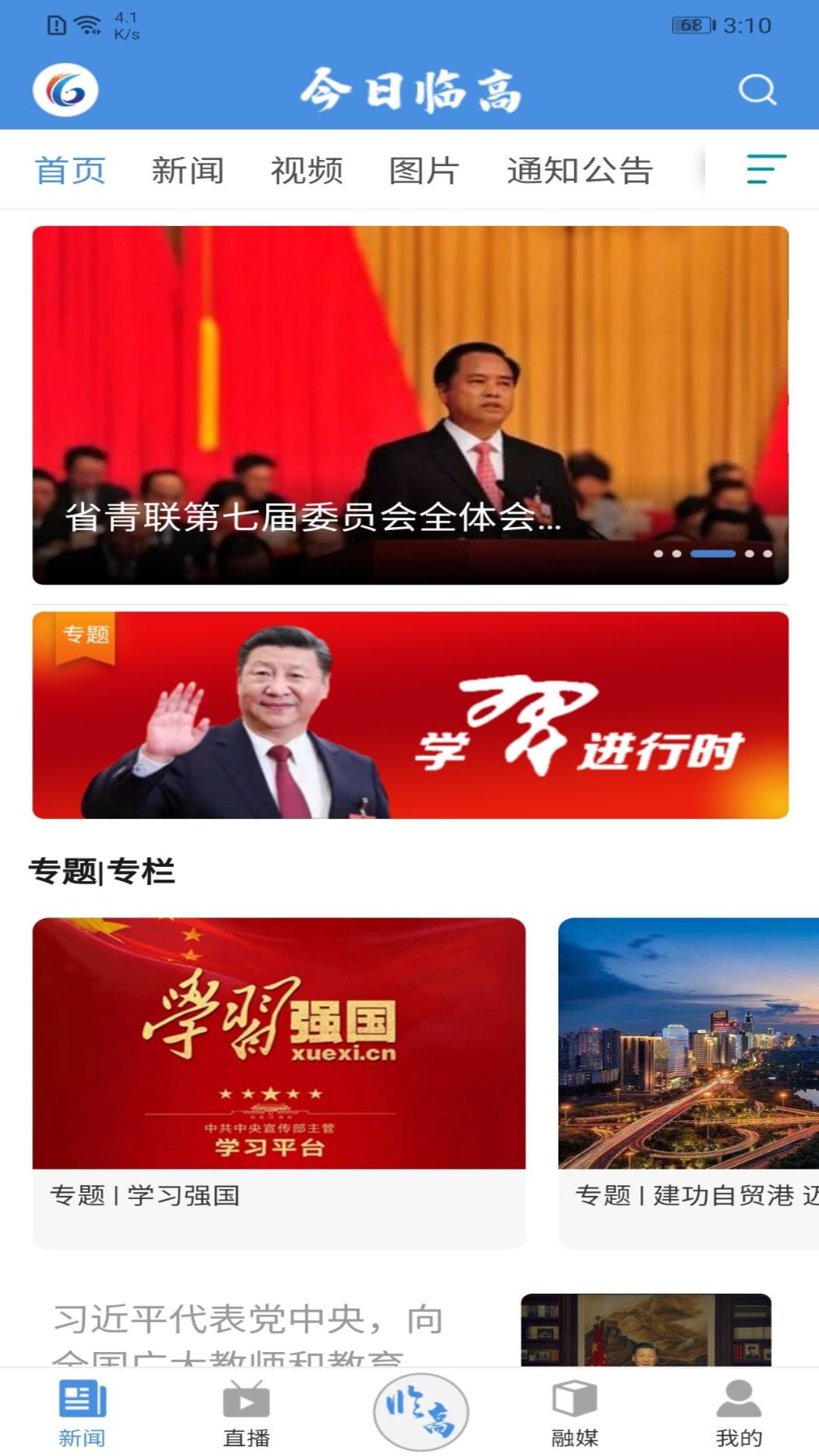Select 新闻 in the bottom navigation
Viewport: 819px width, 1456px height.
82,1414
